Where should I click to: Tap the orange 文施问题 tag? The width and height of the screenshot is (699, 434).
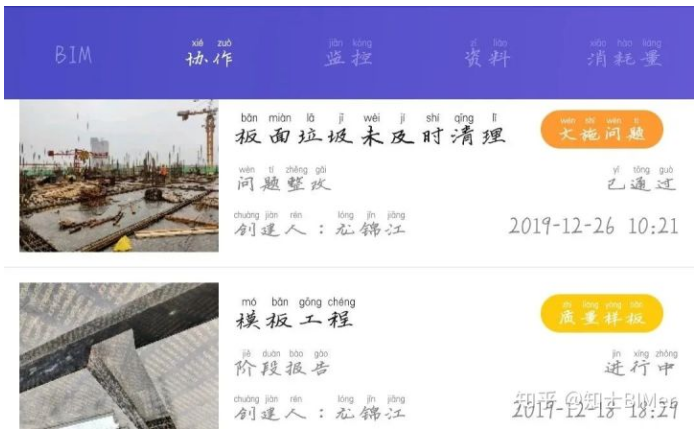click(x=601, y=131)
